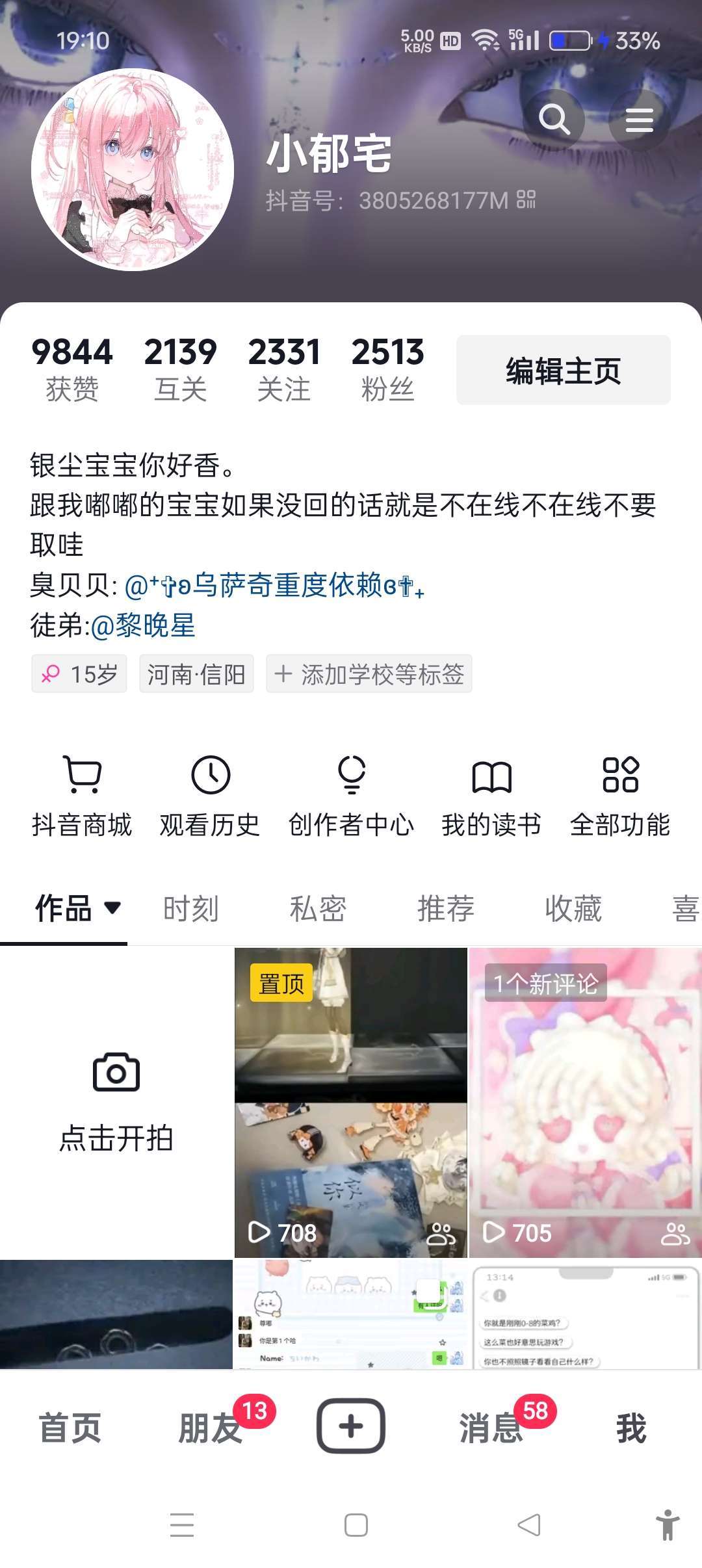
Task: Open the search icon on profile header
Action: pyautogui.click(x=554, y=120)
